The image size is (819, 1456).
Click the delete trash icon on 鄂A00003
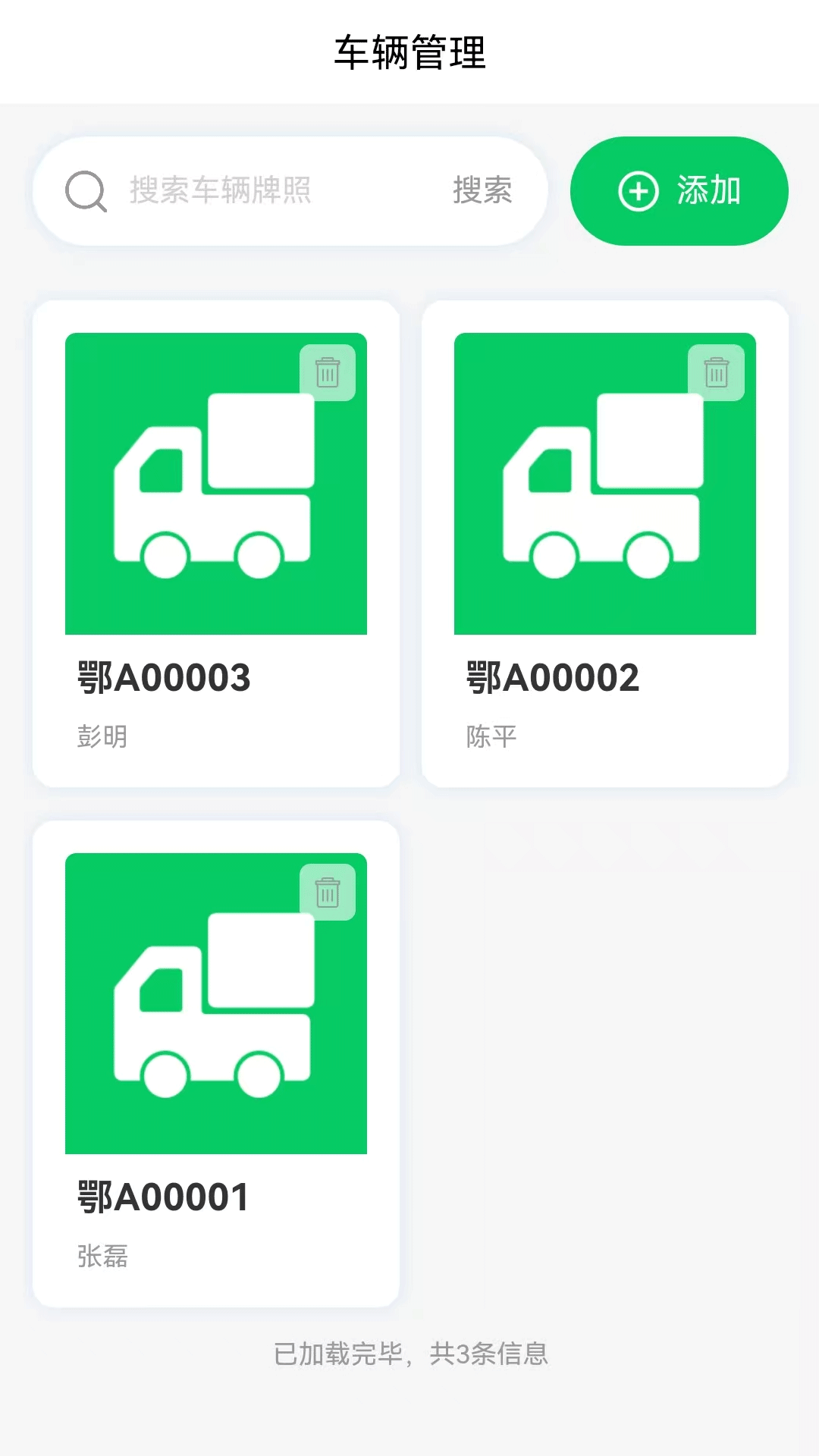(328, 372)
